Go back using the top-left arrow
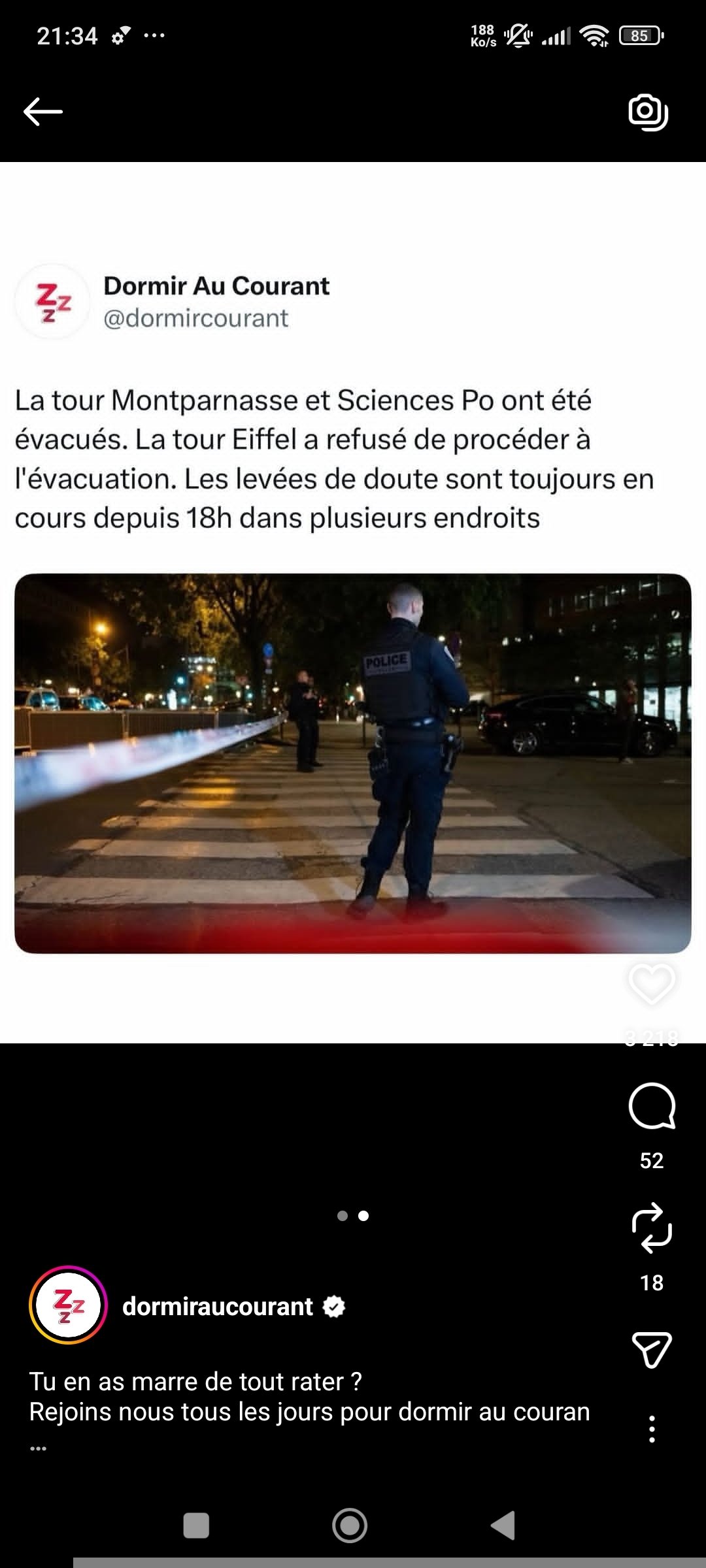 pos(43,112)
